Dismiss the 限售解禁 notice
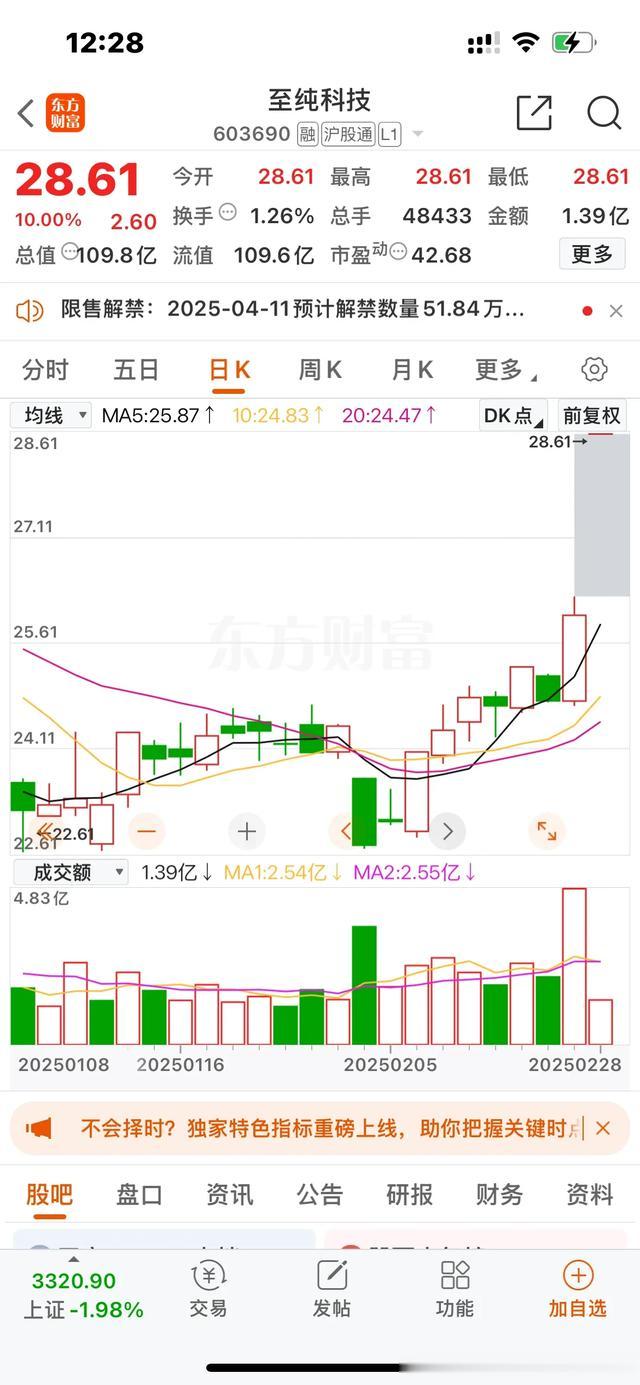The image size is (640, 1385). coord(616,311)
